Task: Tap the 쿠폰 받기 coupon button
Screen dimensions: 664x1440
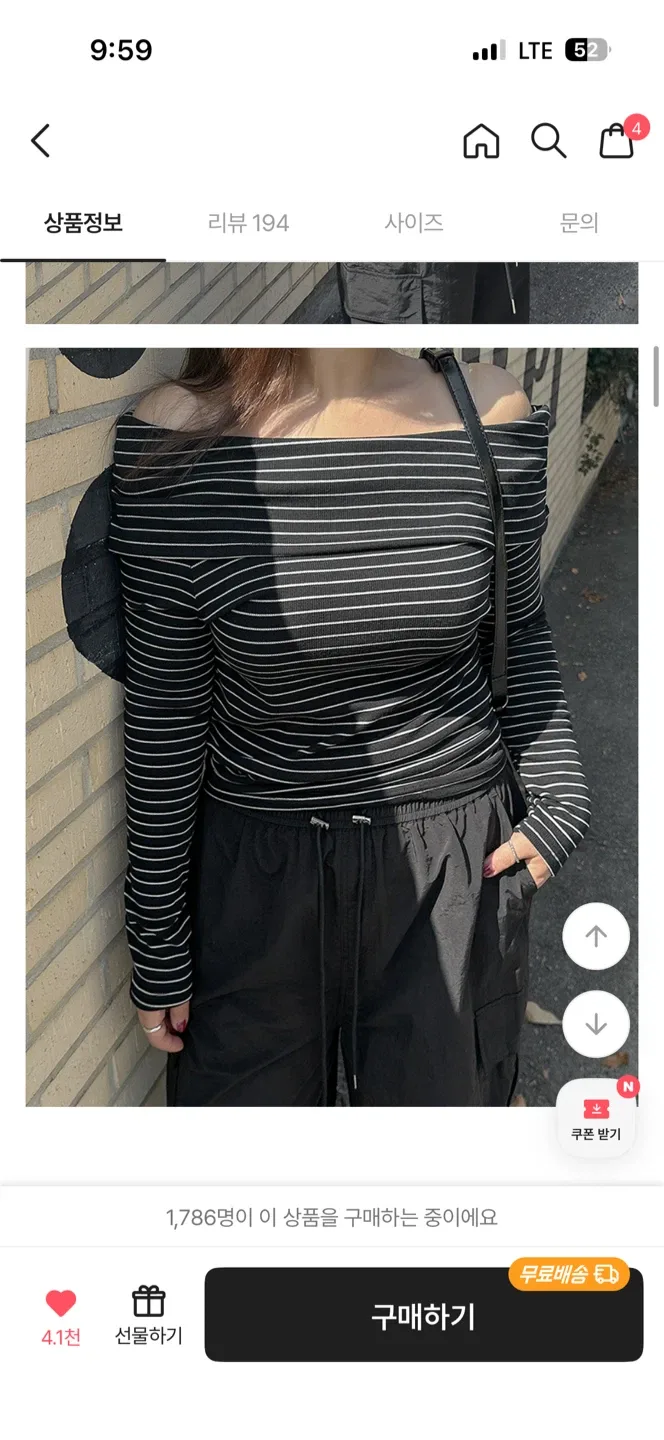Action: tap(596, 1119)
